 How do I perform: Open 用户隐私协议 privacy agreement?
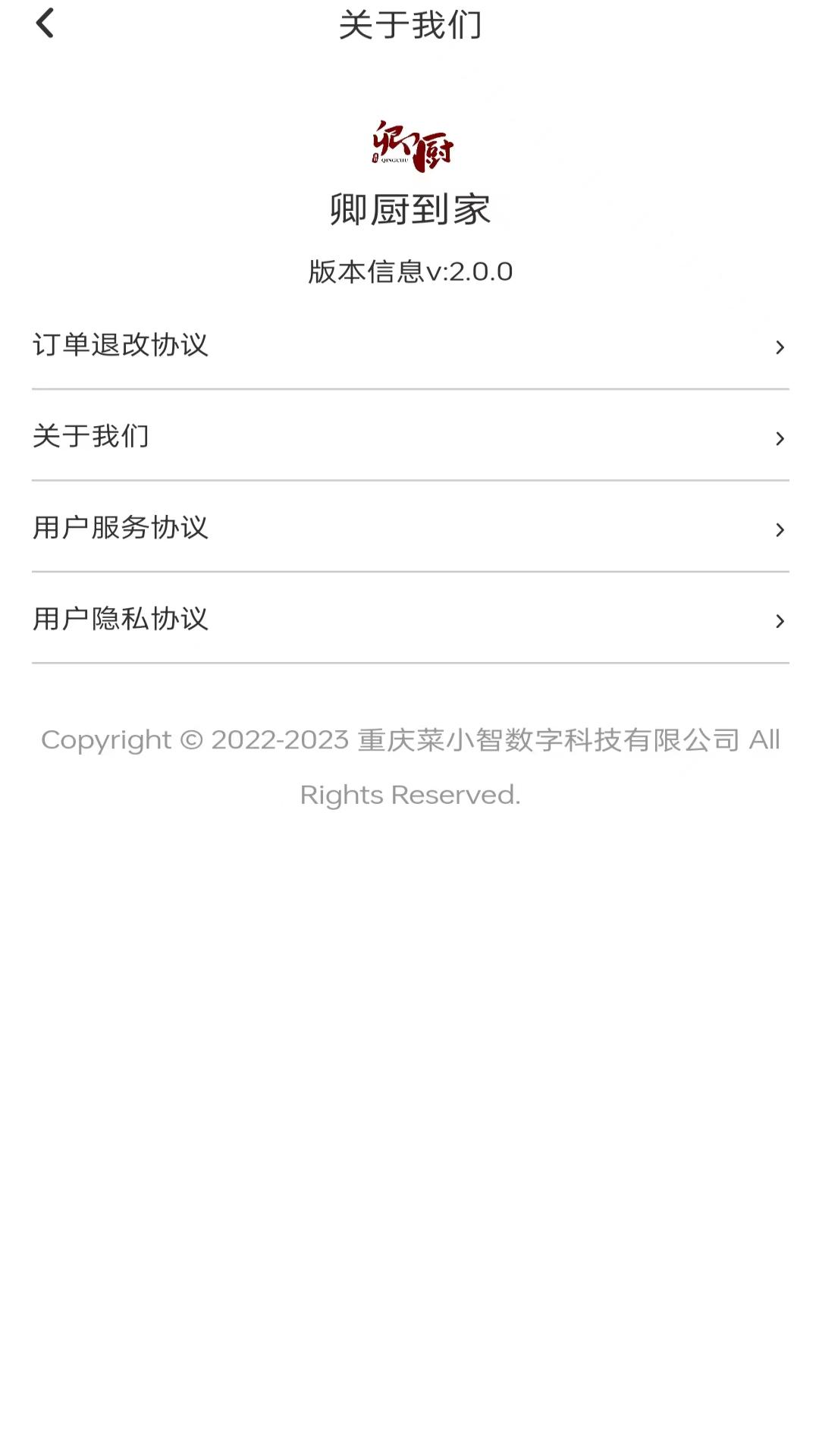click(x=409, y=619)
